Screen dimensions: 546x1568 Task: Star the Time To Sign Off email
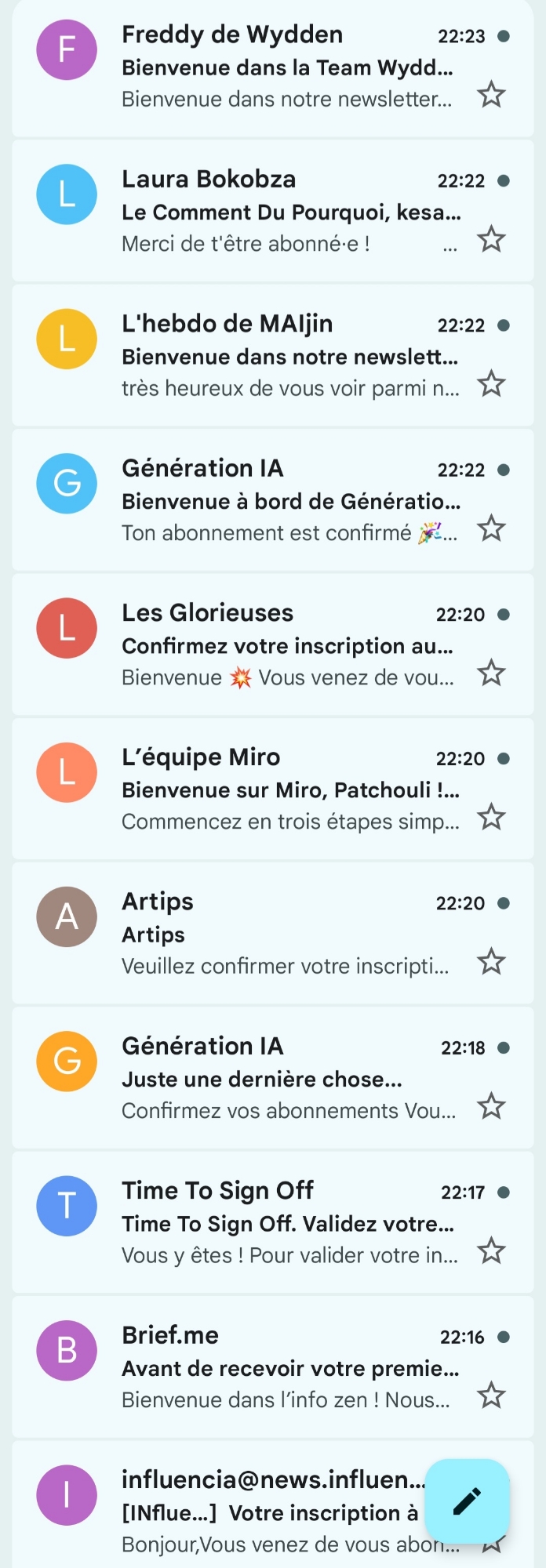491,1250
